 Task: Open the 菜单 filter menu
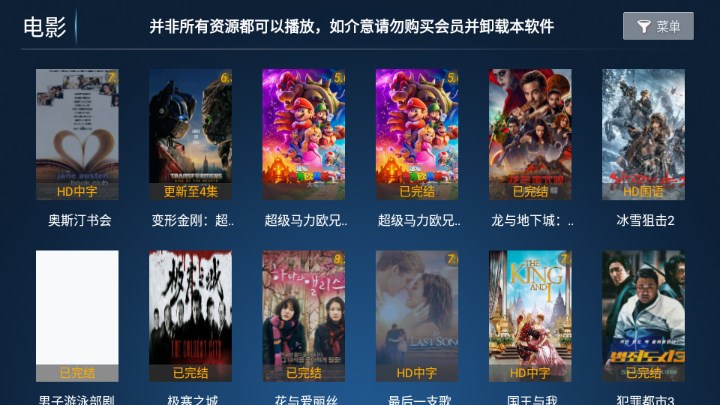pyautogui.click(x=657, y=27)
